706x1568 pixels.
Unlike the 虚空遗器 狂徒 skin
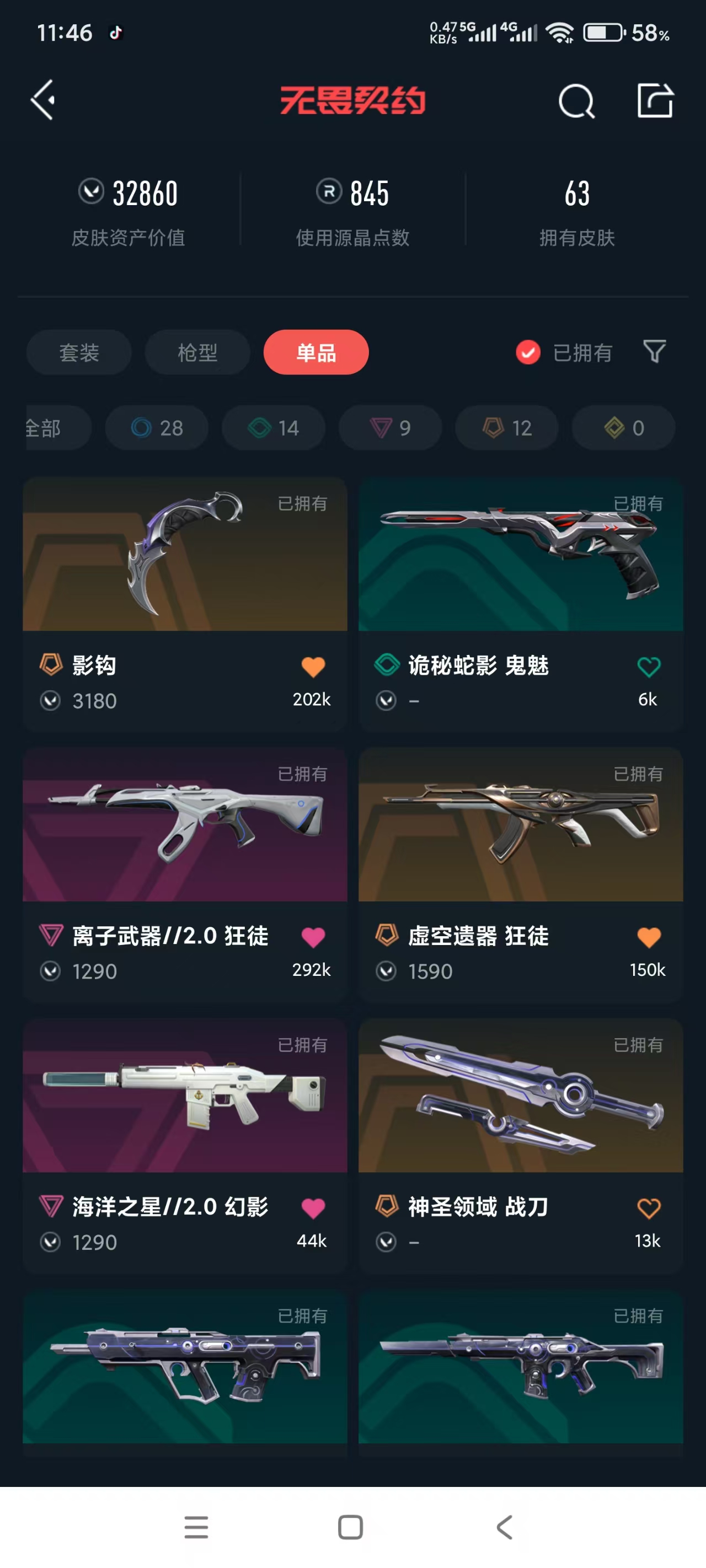648,937
